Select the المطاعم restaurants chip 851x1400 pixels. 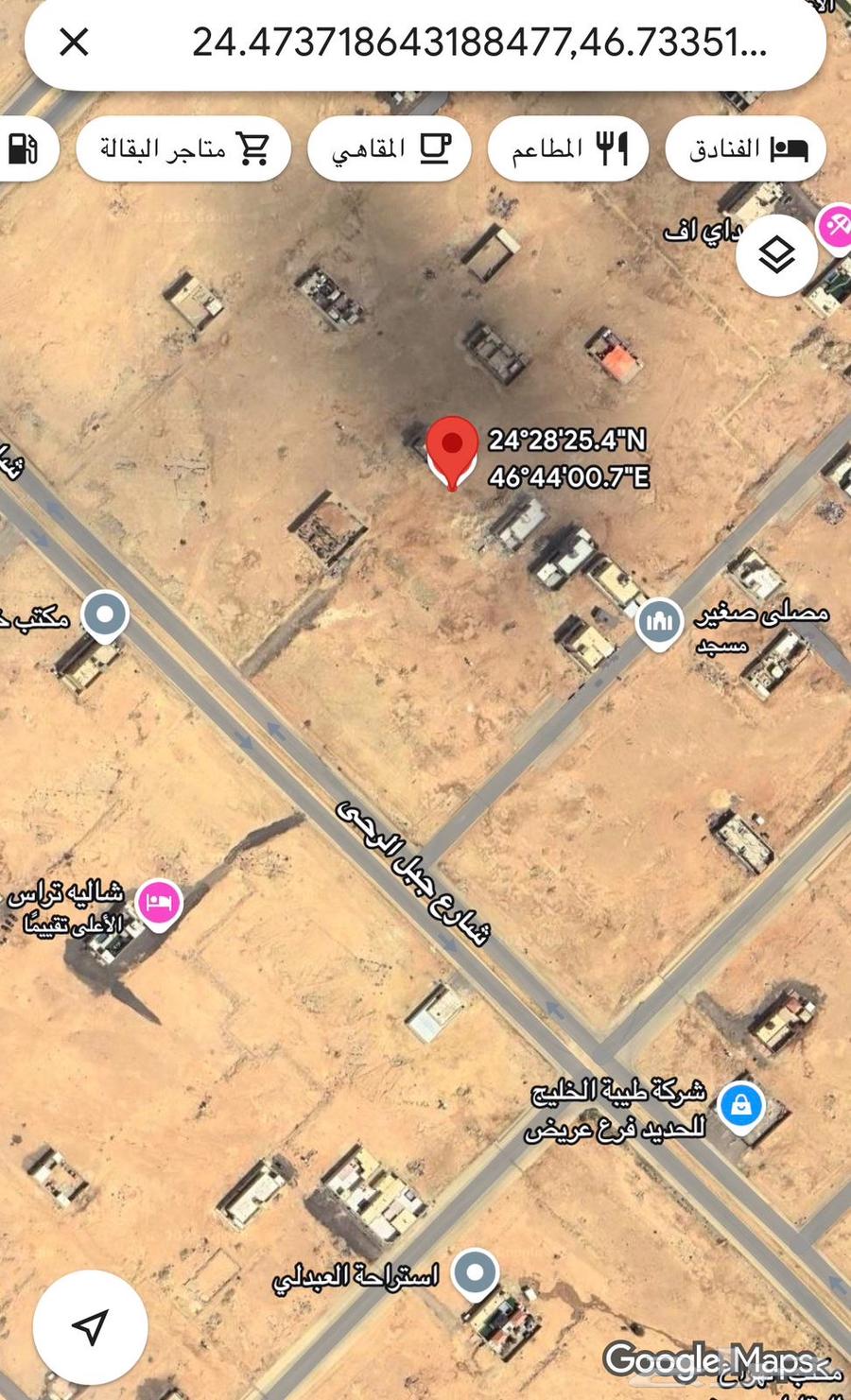point(568,148)
